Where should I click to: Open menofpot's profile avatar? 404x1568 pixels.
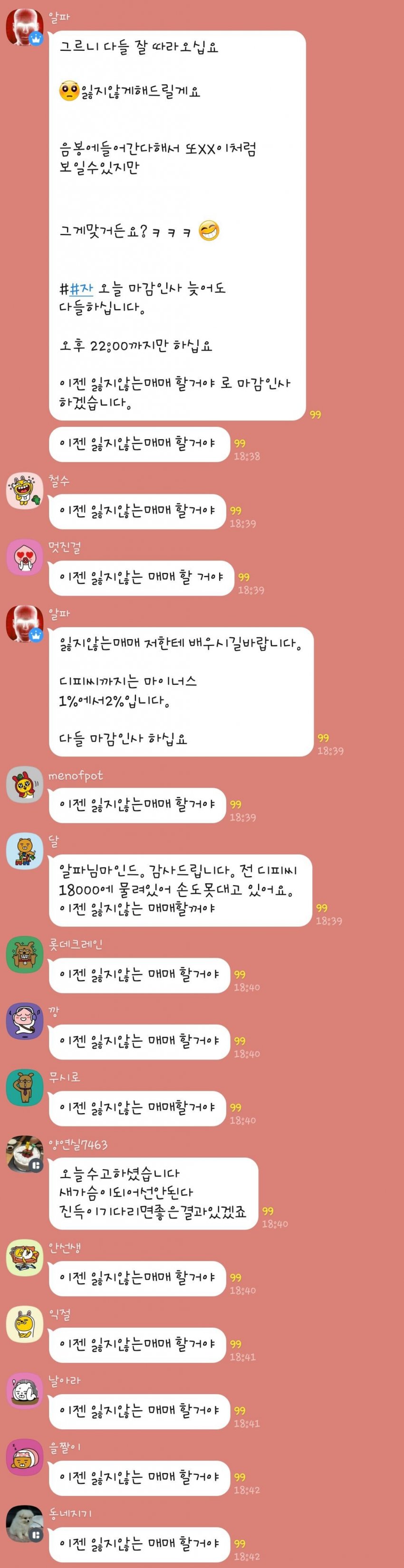(24, 784)
